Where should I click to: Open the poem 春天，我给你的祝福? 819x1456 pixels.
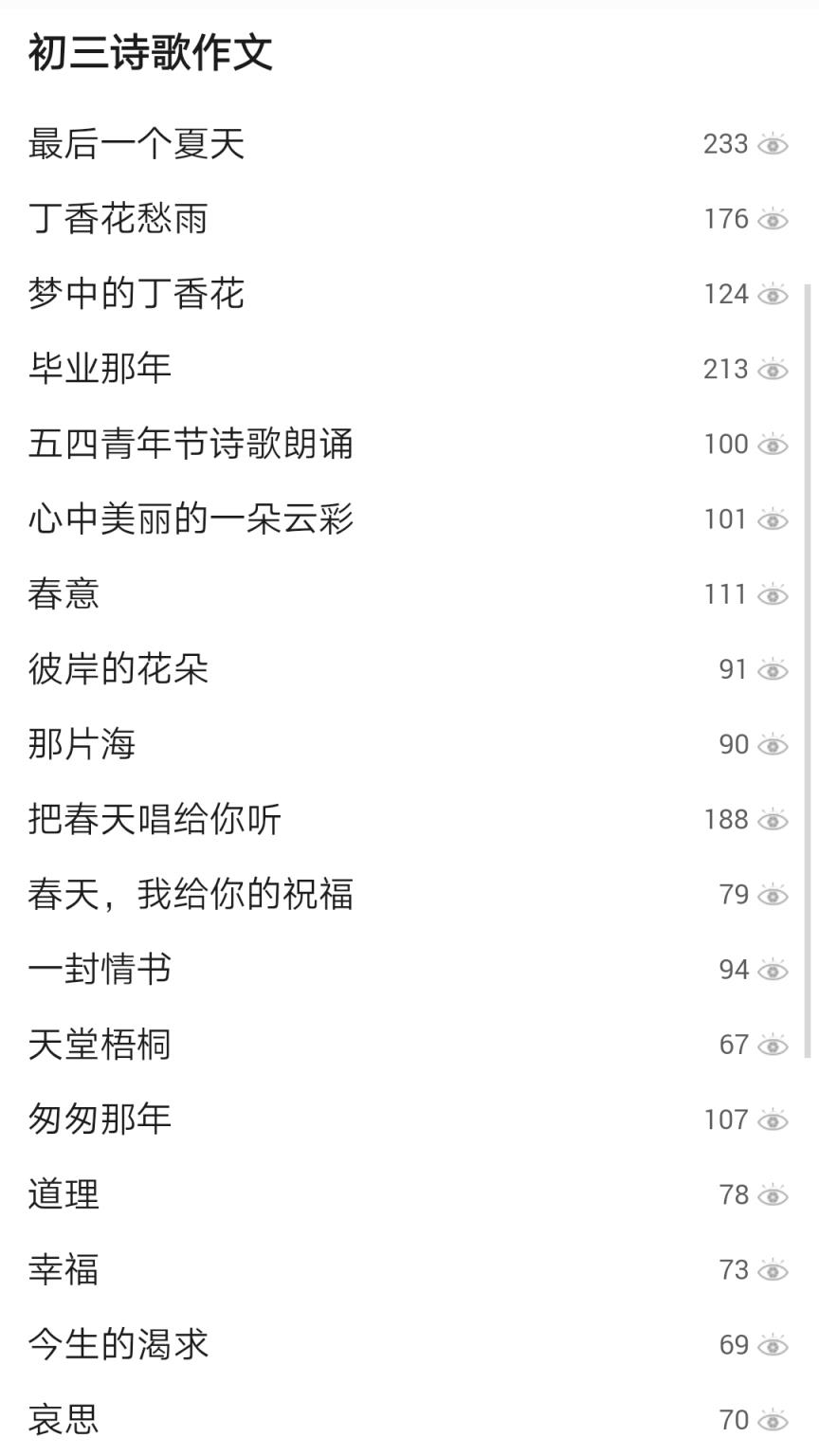coord(190,895)
